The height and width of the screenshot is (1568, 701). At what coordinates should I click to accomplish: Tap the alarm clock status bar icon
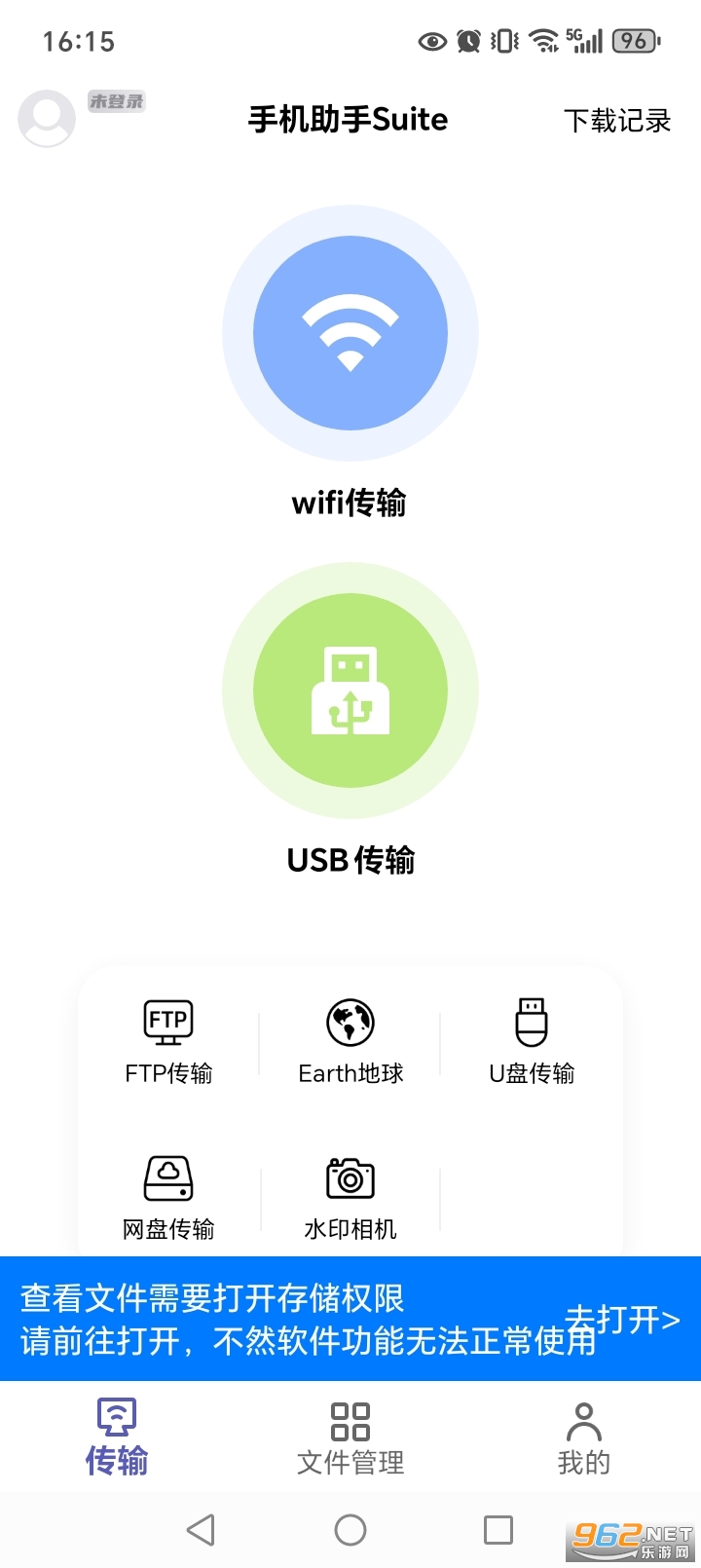point(467,41)
